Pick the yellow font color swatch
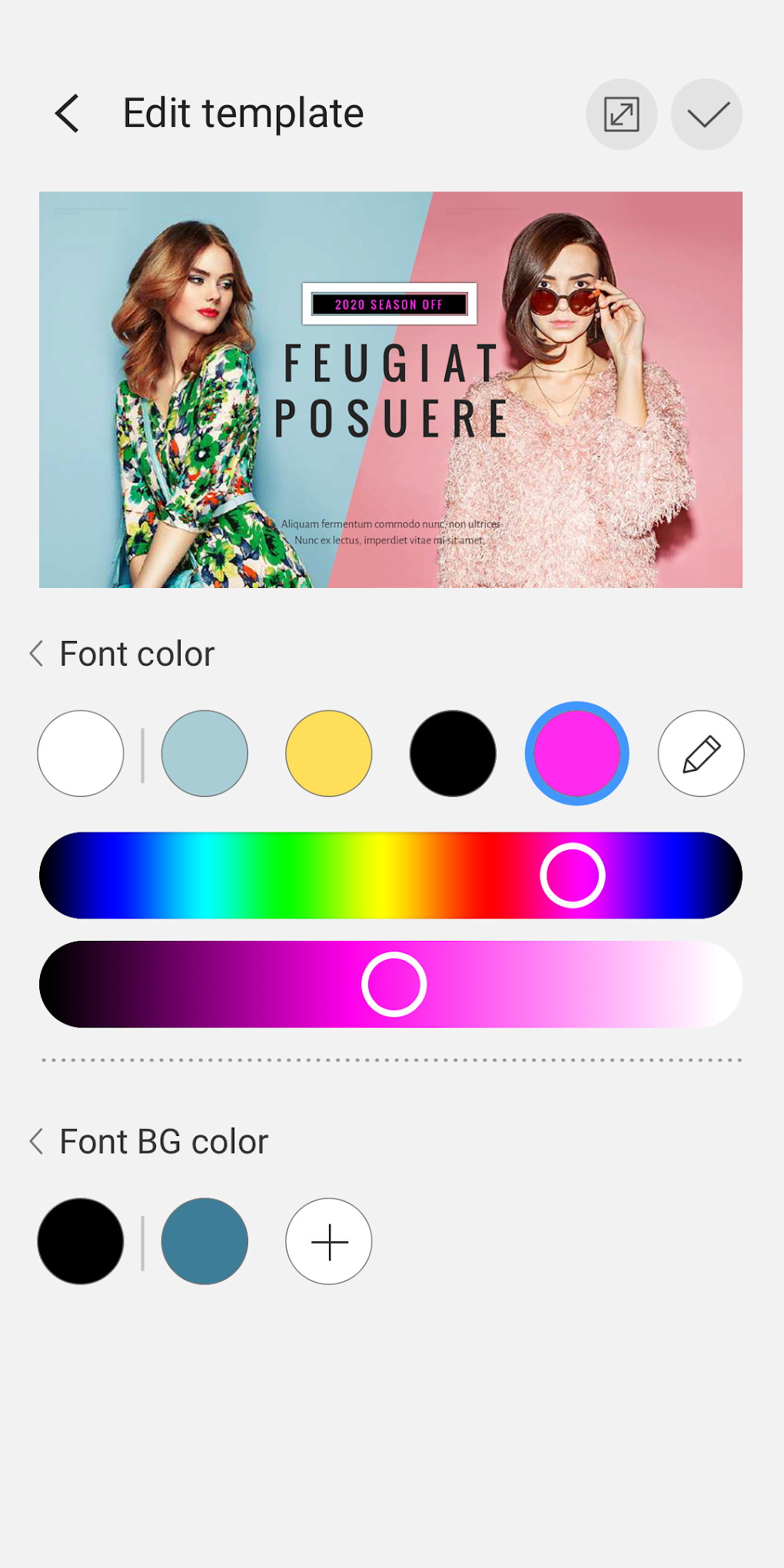The height and width of the screenshot is (1568, 784). (x=329, y=753)
